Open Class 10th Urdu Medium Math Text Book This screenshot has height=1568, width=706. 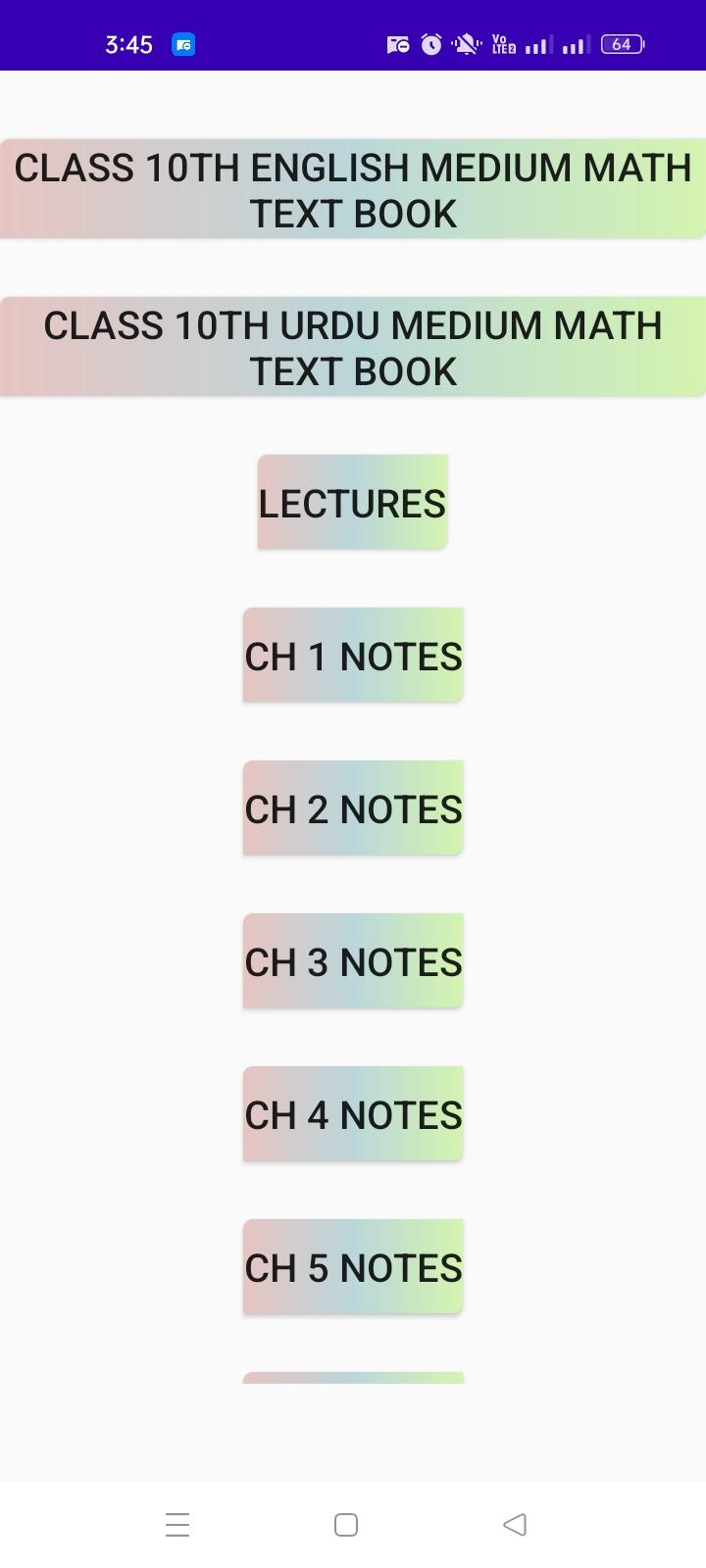[x=353, y=347]
